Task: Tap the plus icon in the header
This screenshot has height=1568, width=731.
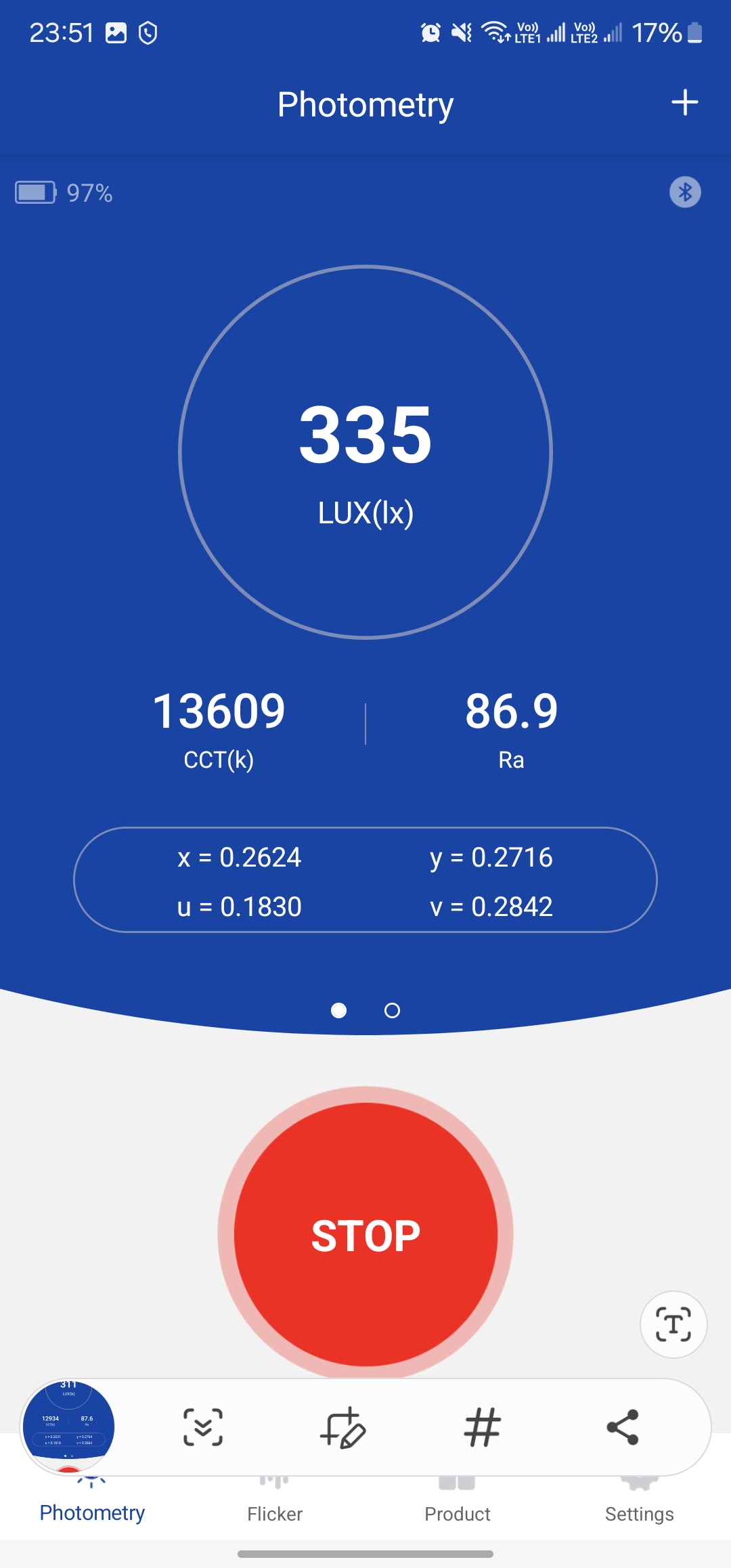Action: (684, 103)
